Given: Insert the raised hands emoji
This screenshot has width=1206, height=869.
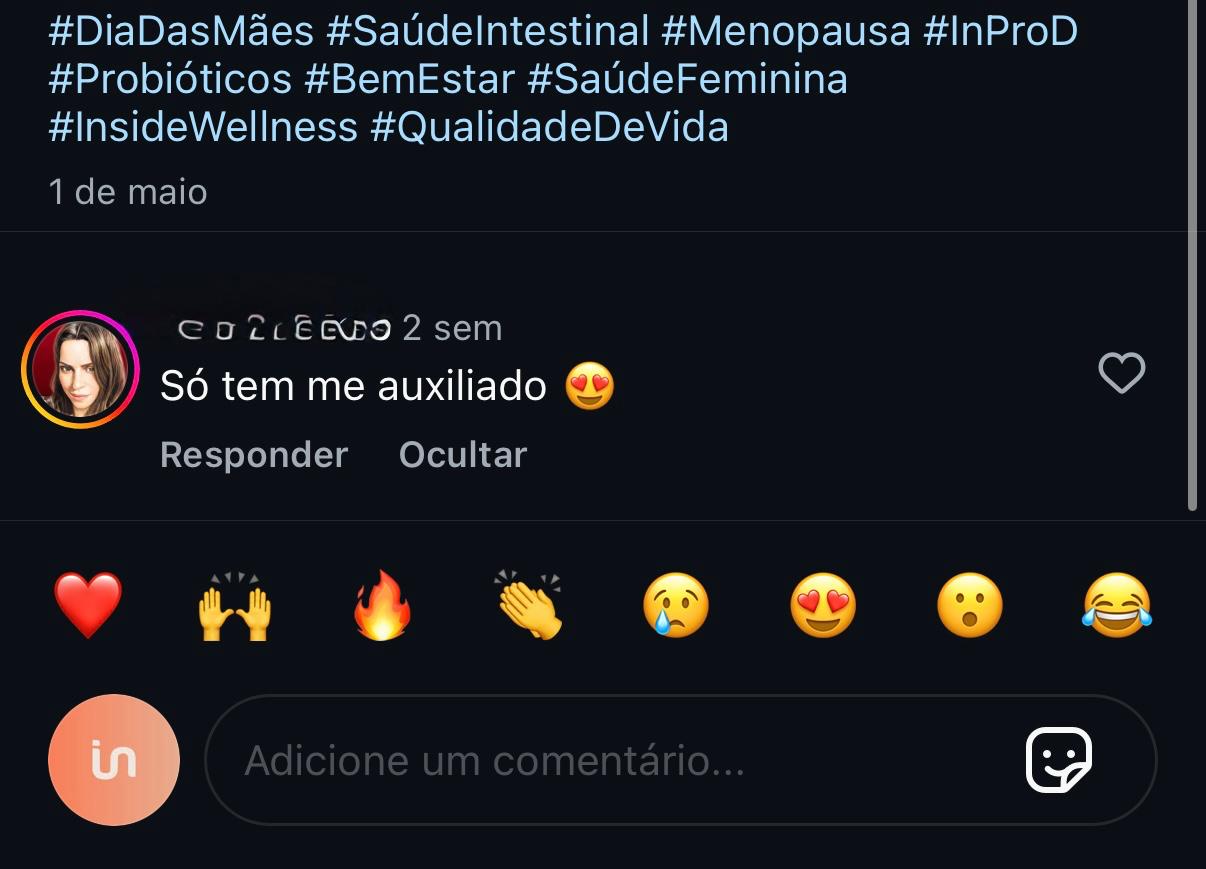Looking at the screenshot, I should click(x=235, y=606).
